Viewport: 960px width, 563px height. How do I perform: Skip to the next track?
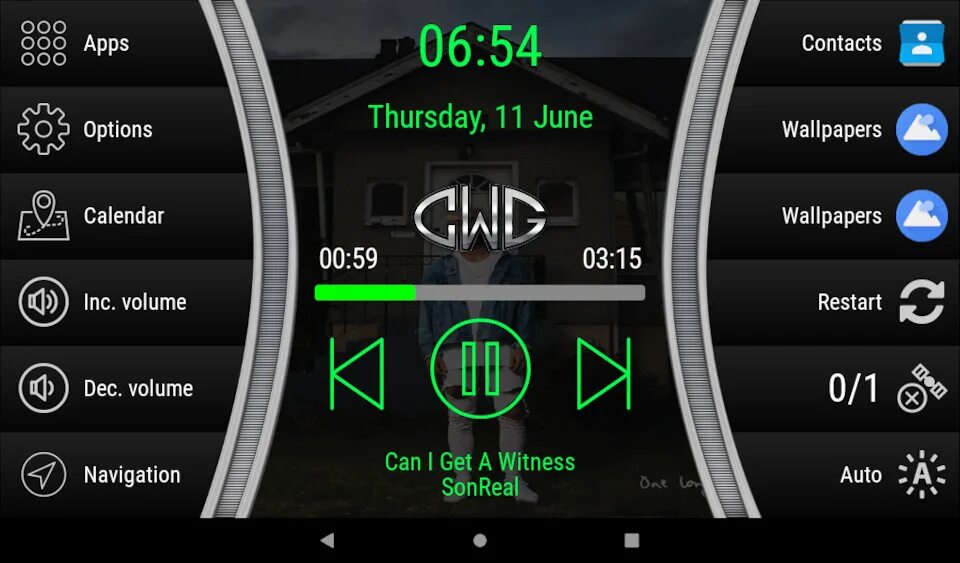tap(603, 373)
